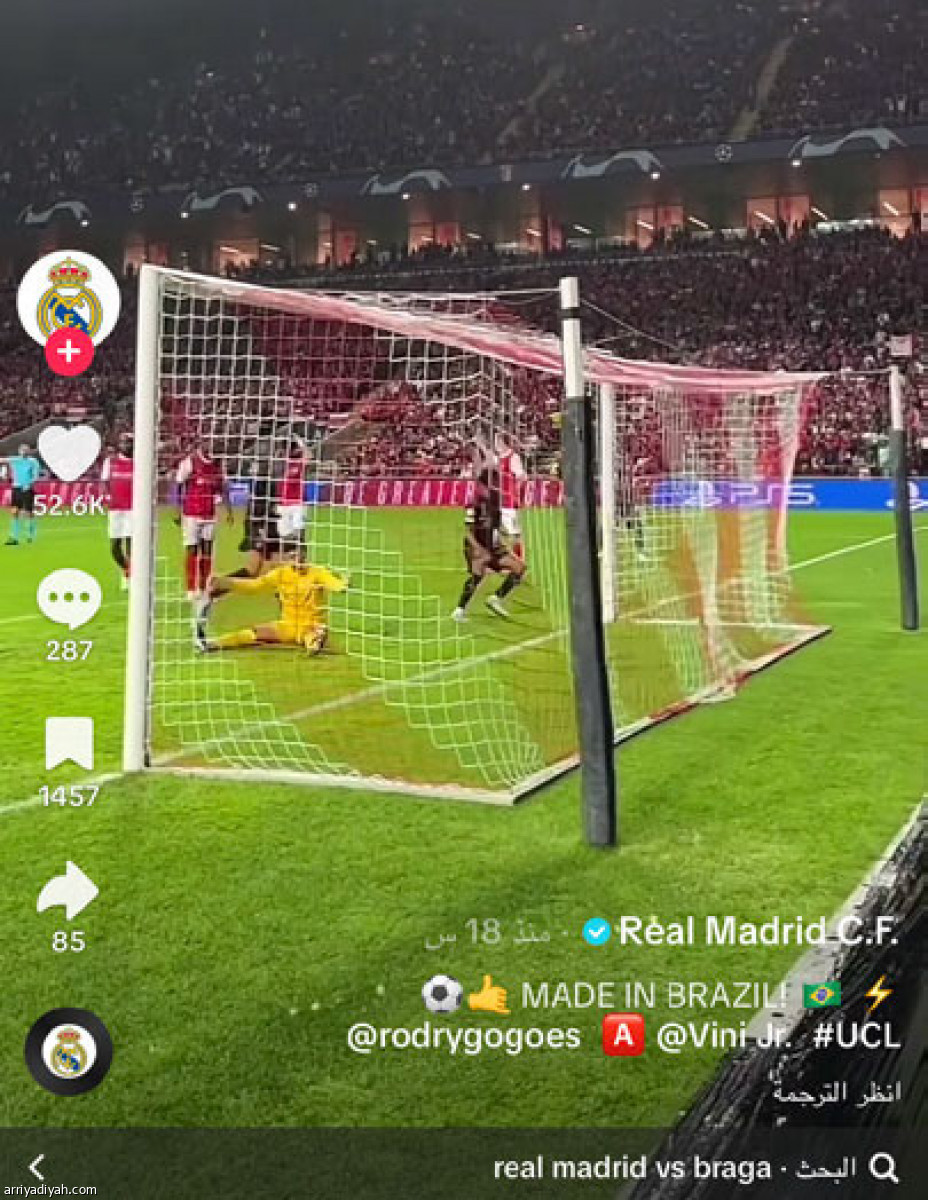Tap 'انظر الترجمة' to see translation

(x=836, y=1092)
